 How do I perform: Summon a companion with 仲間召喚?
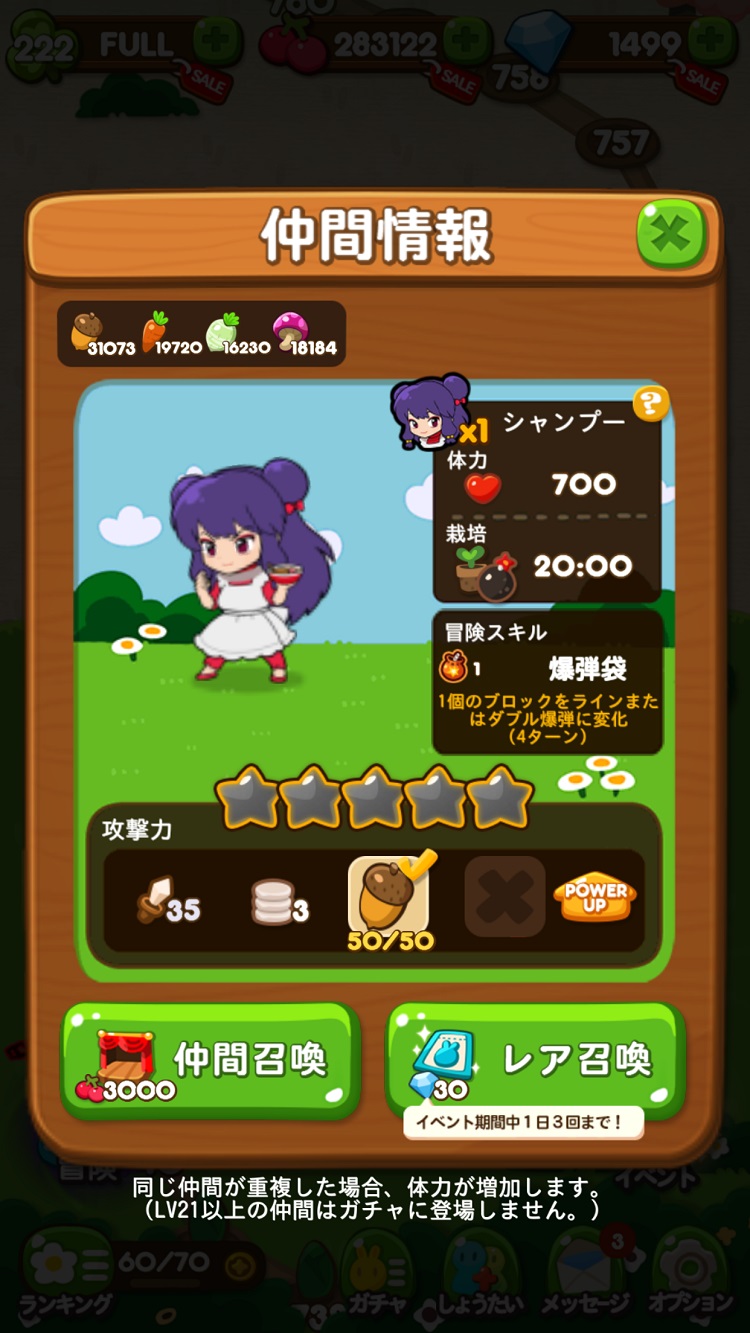pyautogui.click(x=210, y=1061)
